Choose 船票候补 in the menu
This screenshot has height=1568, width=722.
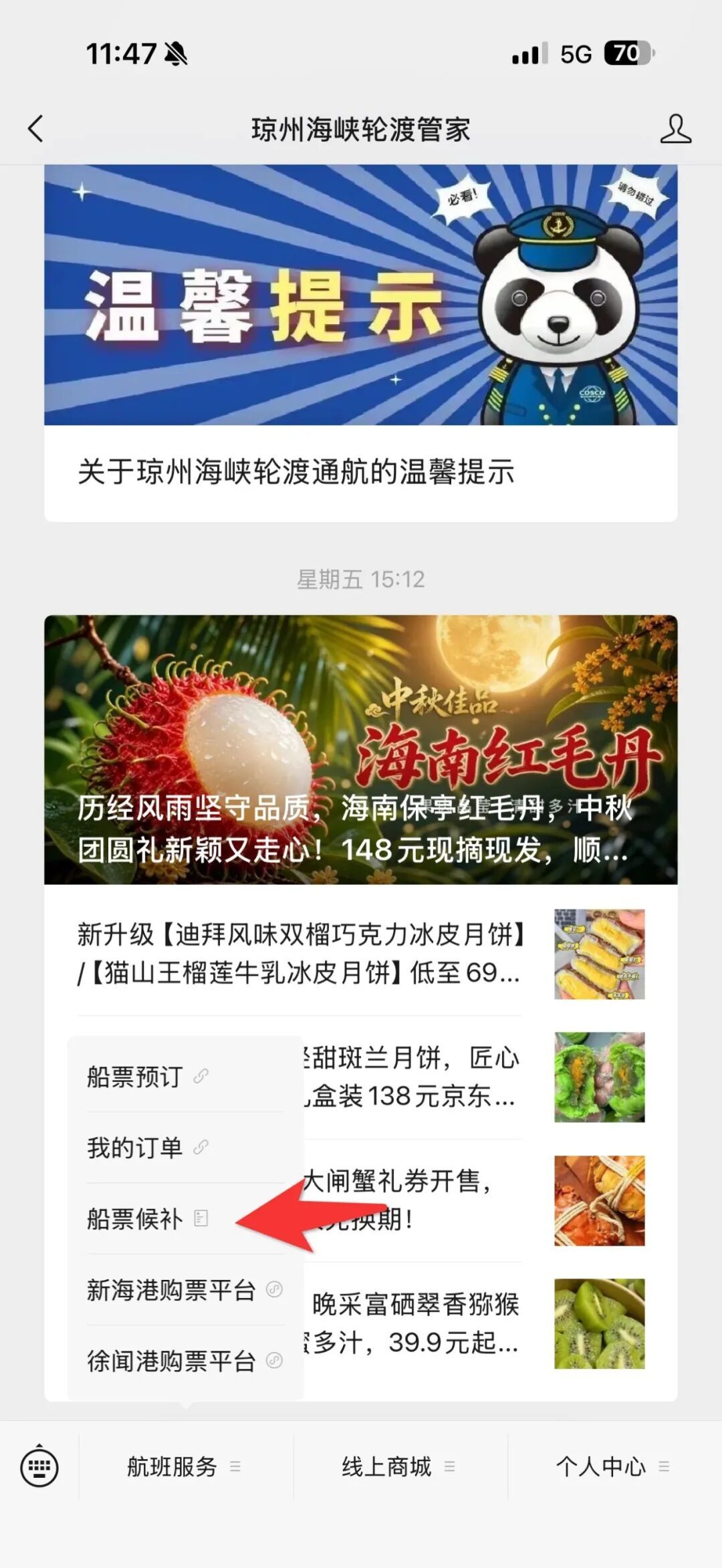coord(186,1218)
